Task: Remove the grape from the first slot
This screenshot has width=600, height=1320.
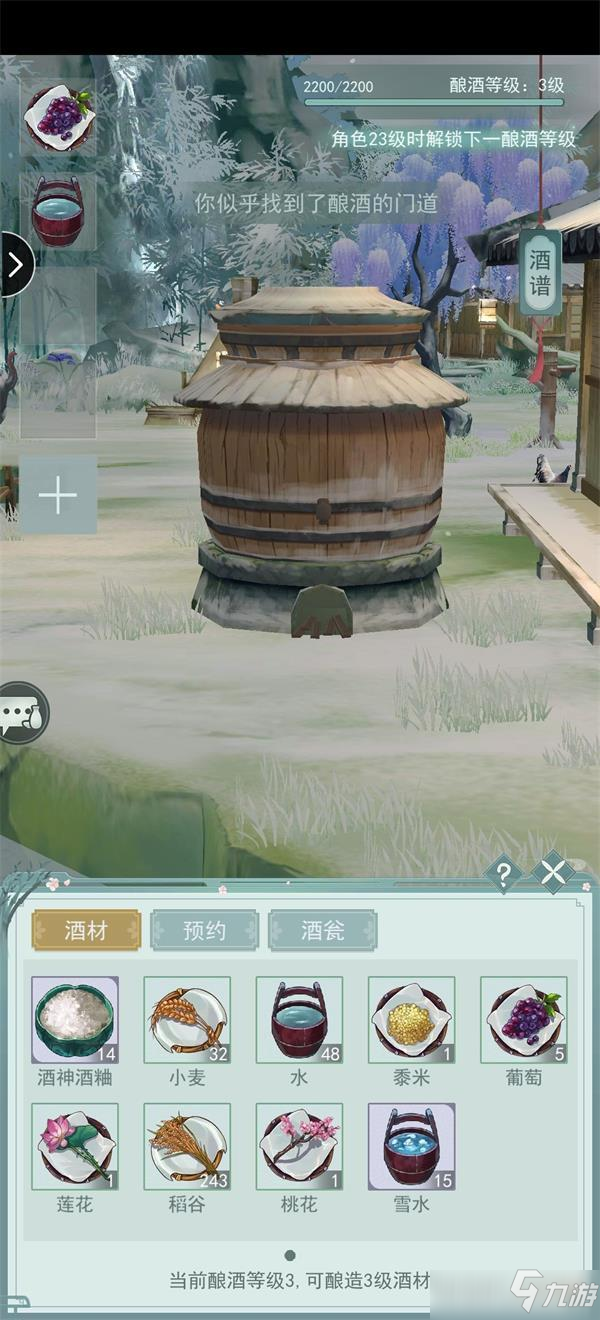Action: click(x=58, y=118)
